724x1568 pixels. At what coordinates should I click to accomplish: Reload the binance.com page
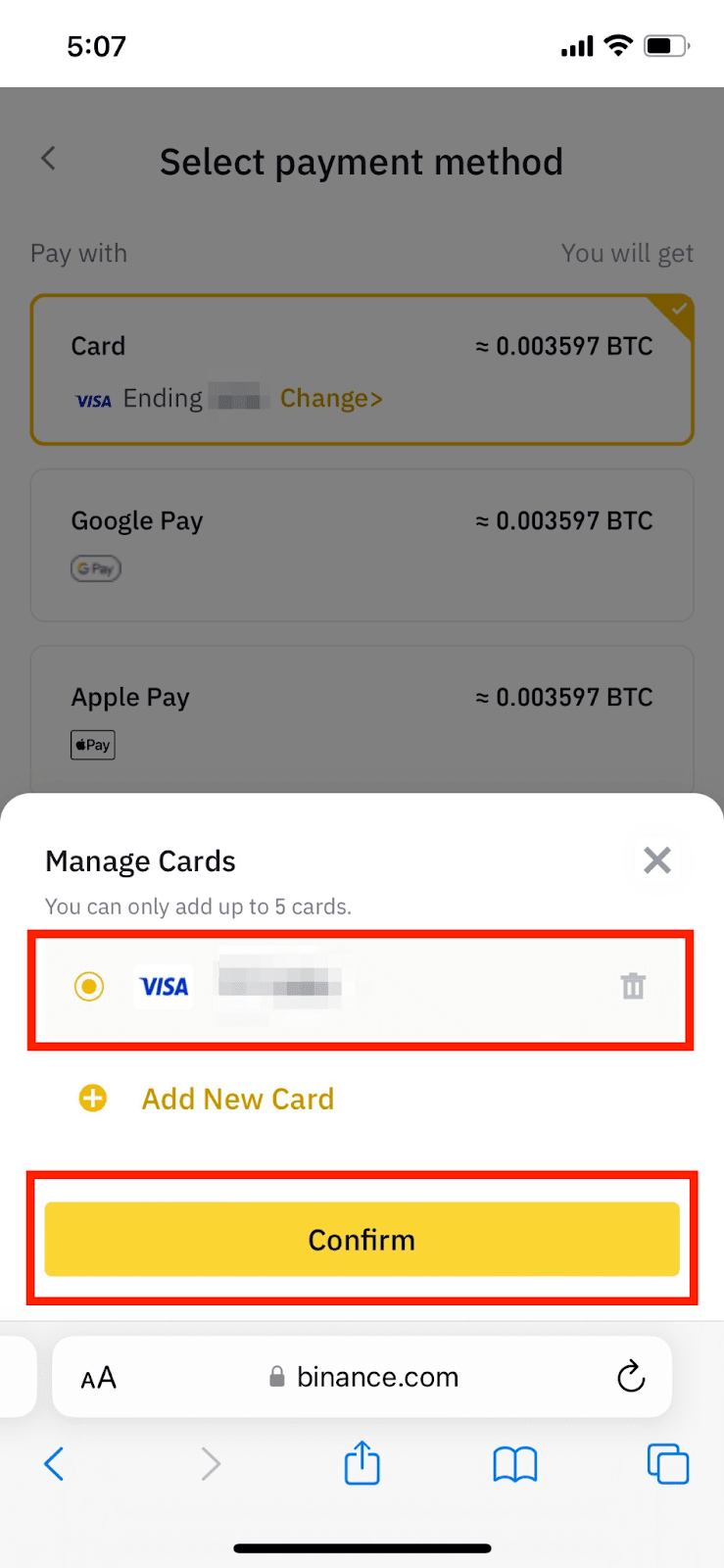(x=631, y=1377)
